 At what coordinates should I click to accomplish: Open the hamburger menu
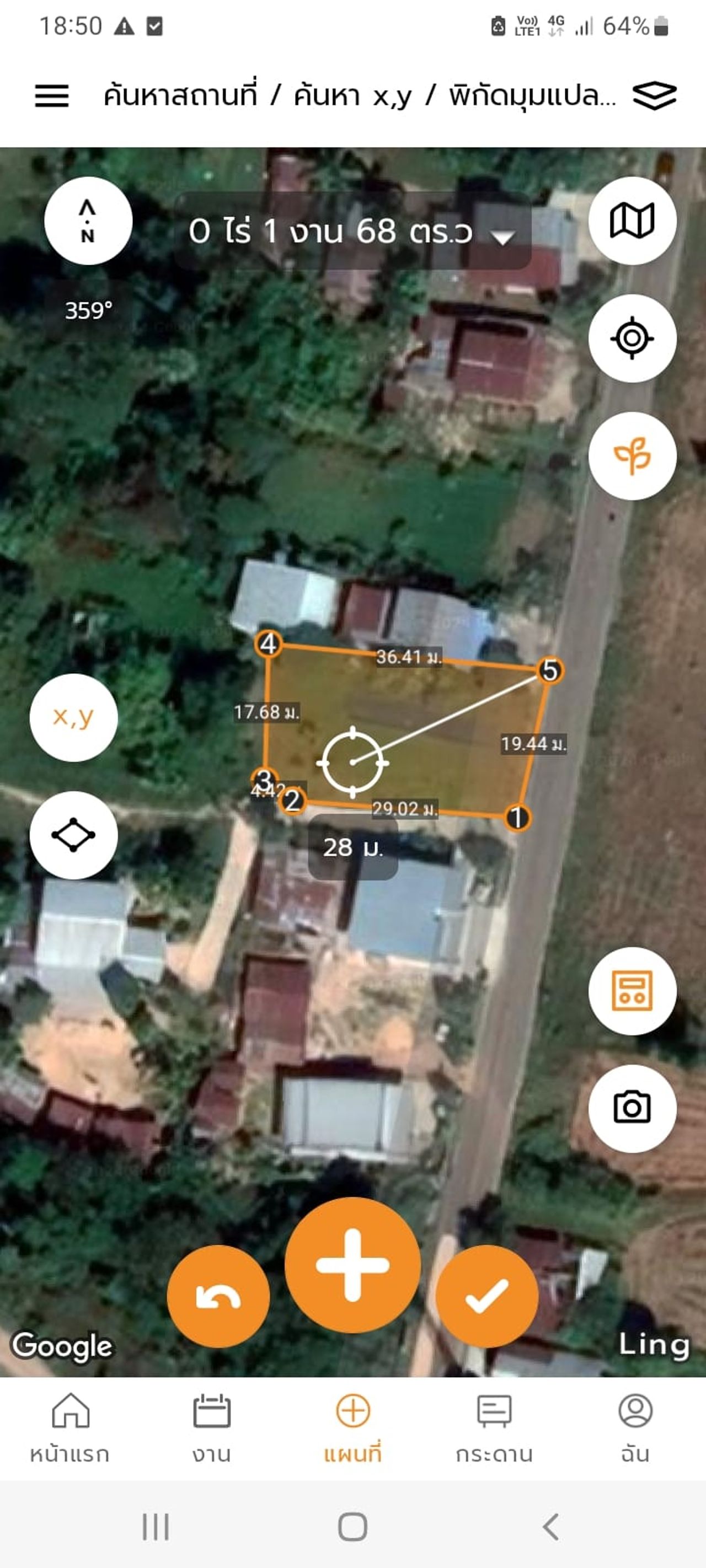pos(52,96)
